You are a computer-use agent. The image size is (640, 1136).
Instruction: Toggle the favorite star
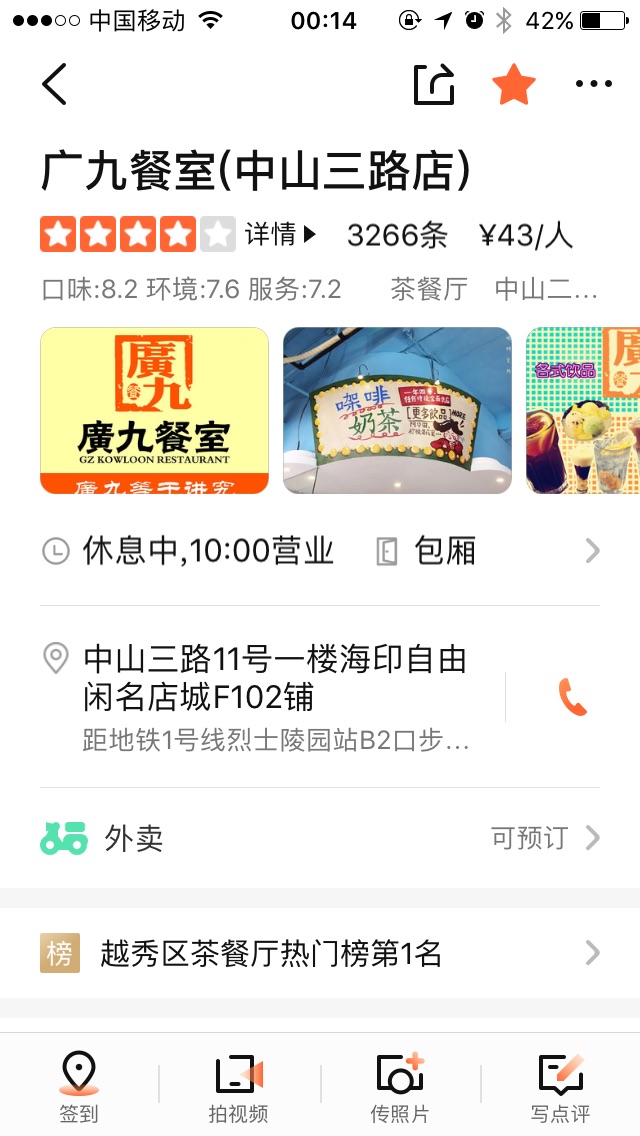(x=514, y=84)
